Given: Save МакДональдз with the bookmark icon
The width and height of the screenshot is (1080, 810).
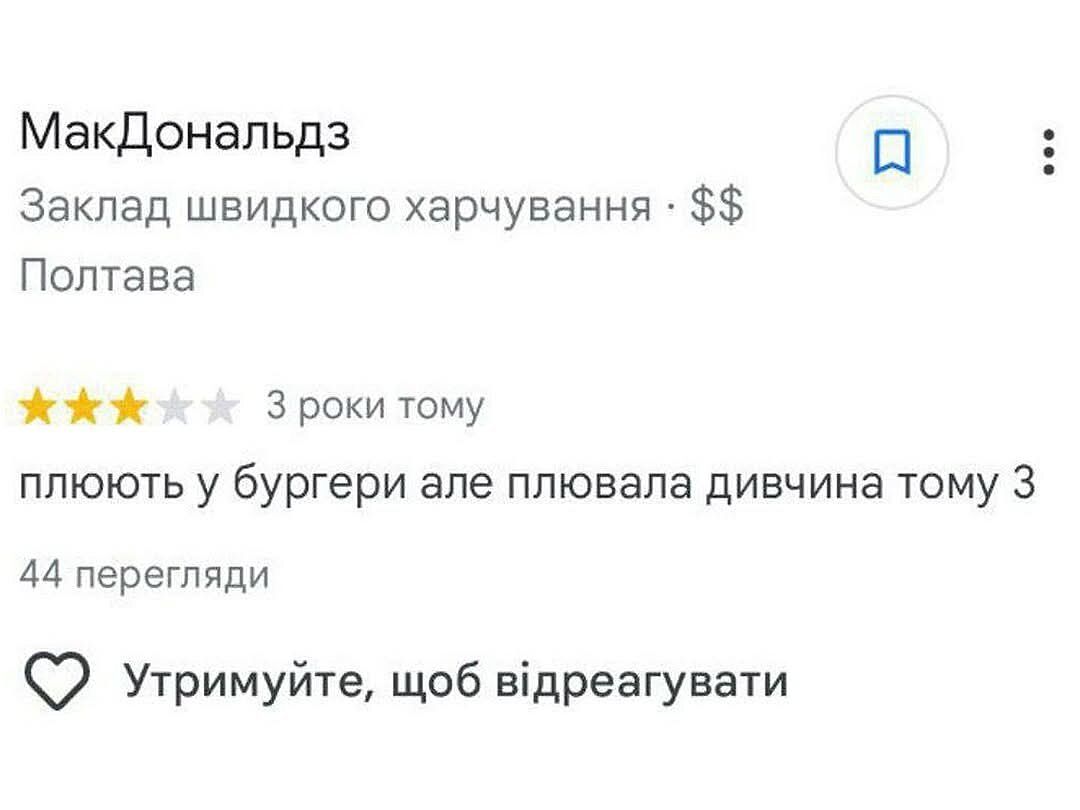Looking at the screenshot, I should [891, 153].
